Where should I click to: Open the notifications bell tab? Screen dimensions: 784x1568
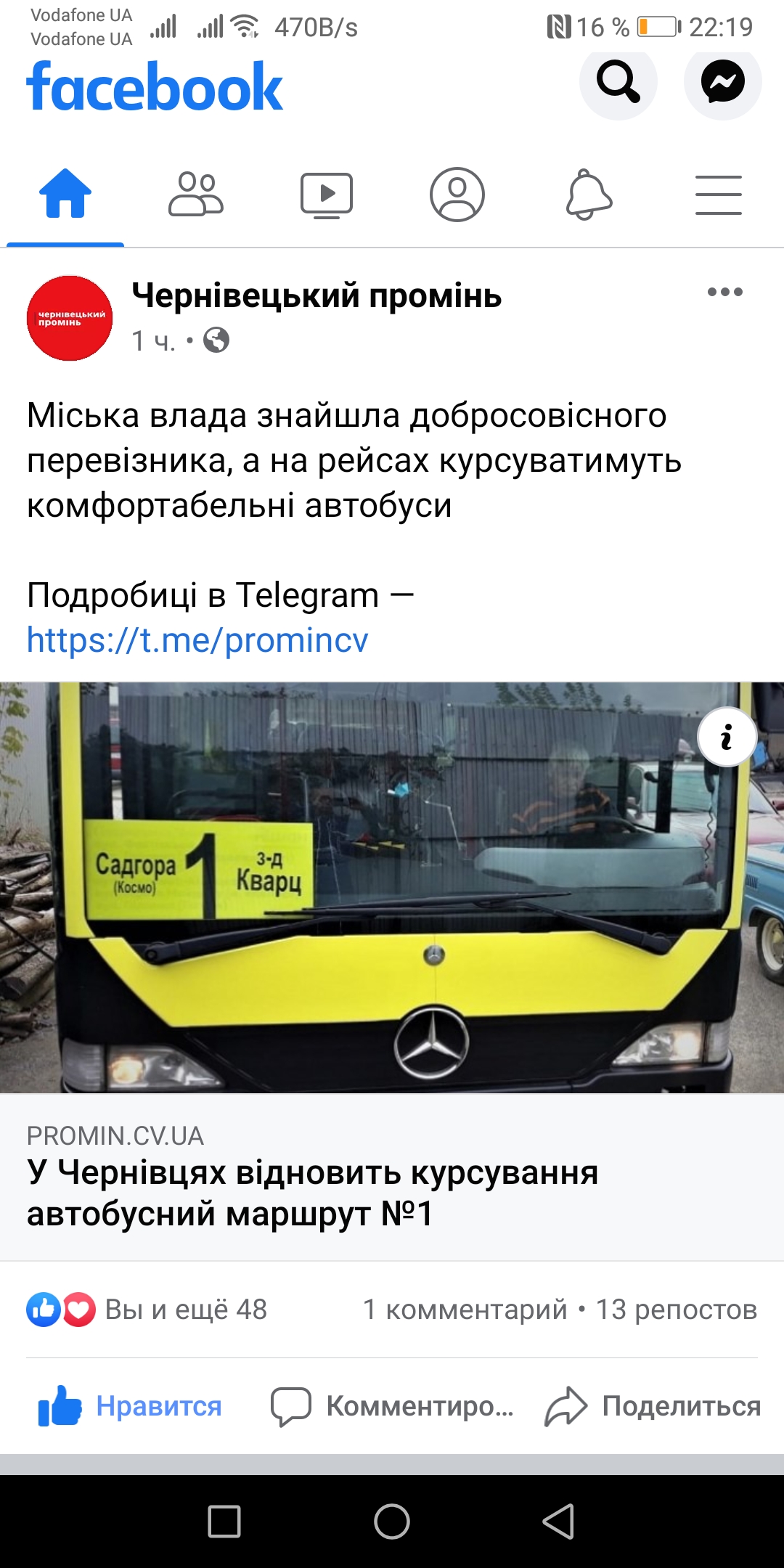pyautogui.click(x=589, y=195)
